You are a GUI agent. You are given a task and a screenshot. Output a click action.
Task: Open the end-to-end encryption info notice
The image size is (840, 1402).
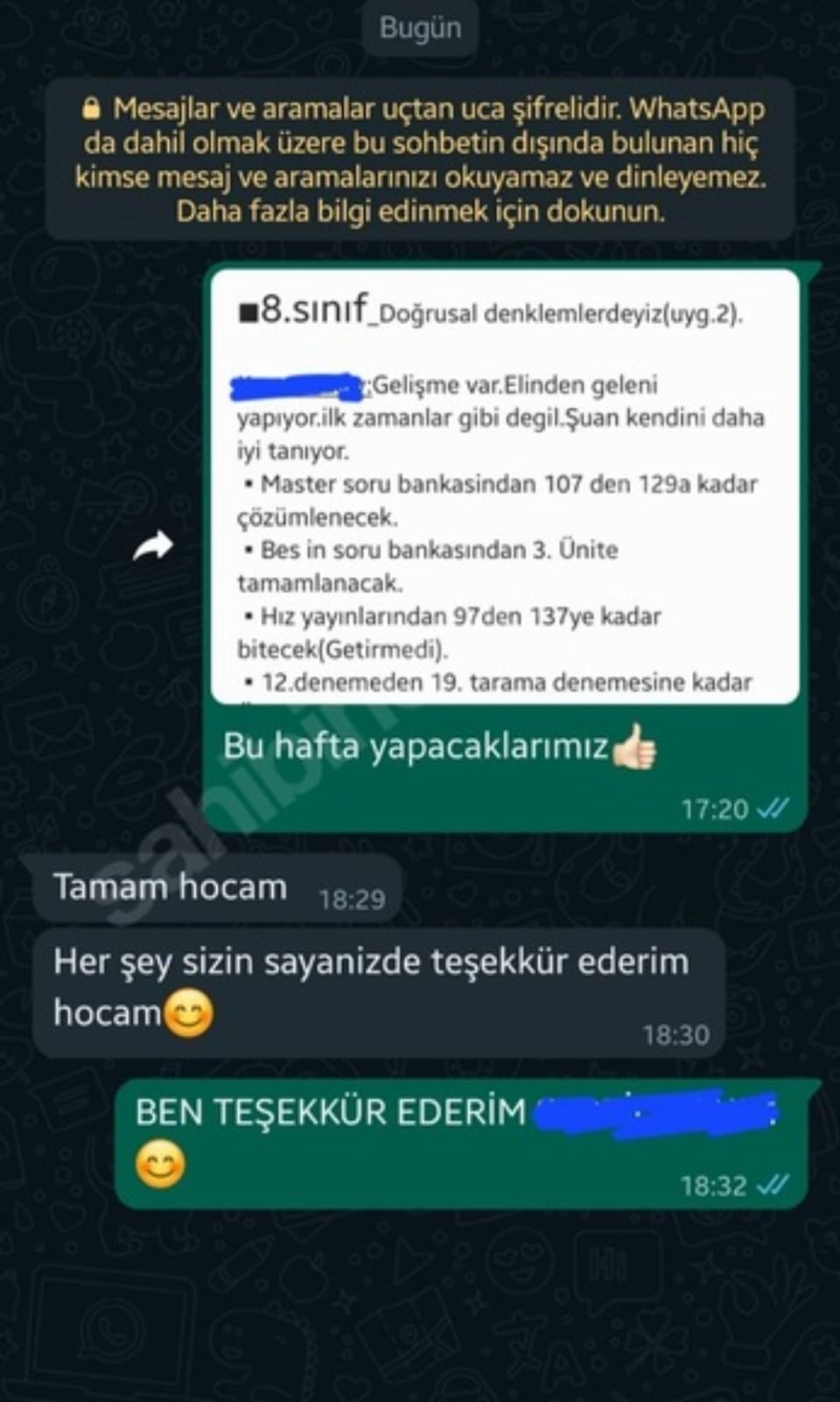[420, 159]
